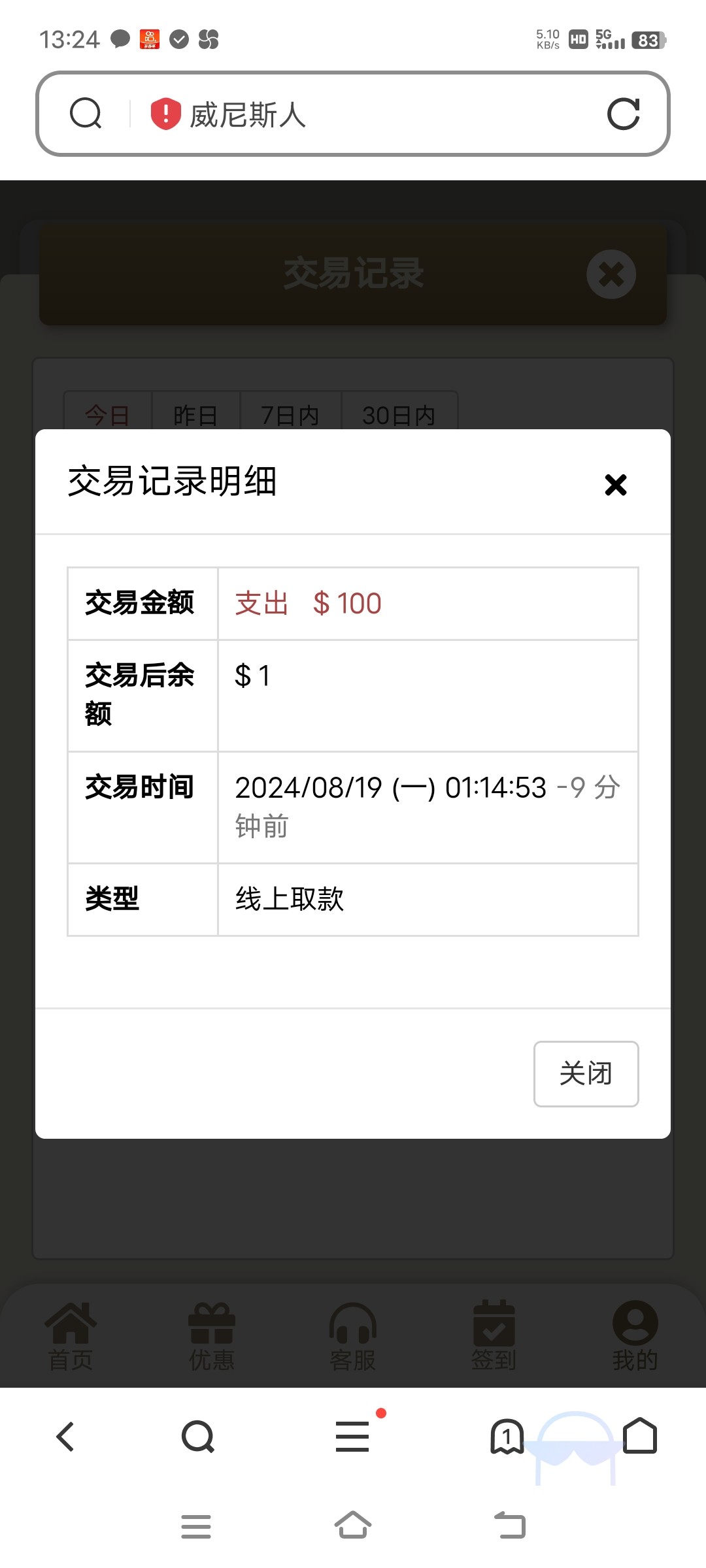Screen dimensions: 706x1568
Task: Tap the system home button
Action: pyautogui.click(x=353, y=1526)
